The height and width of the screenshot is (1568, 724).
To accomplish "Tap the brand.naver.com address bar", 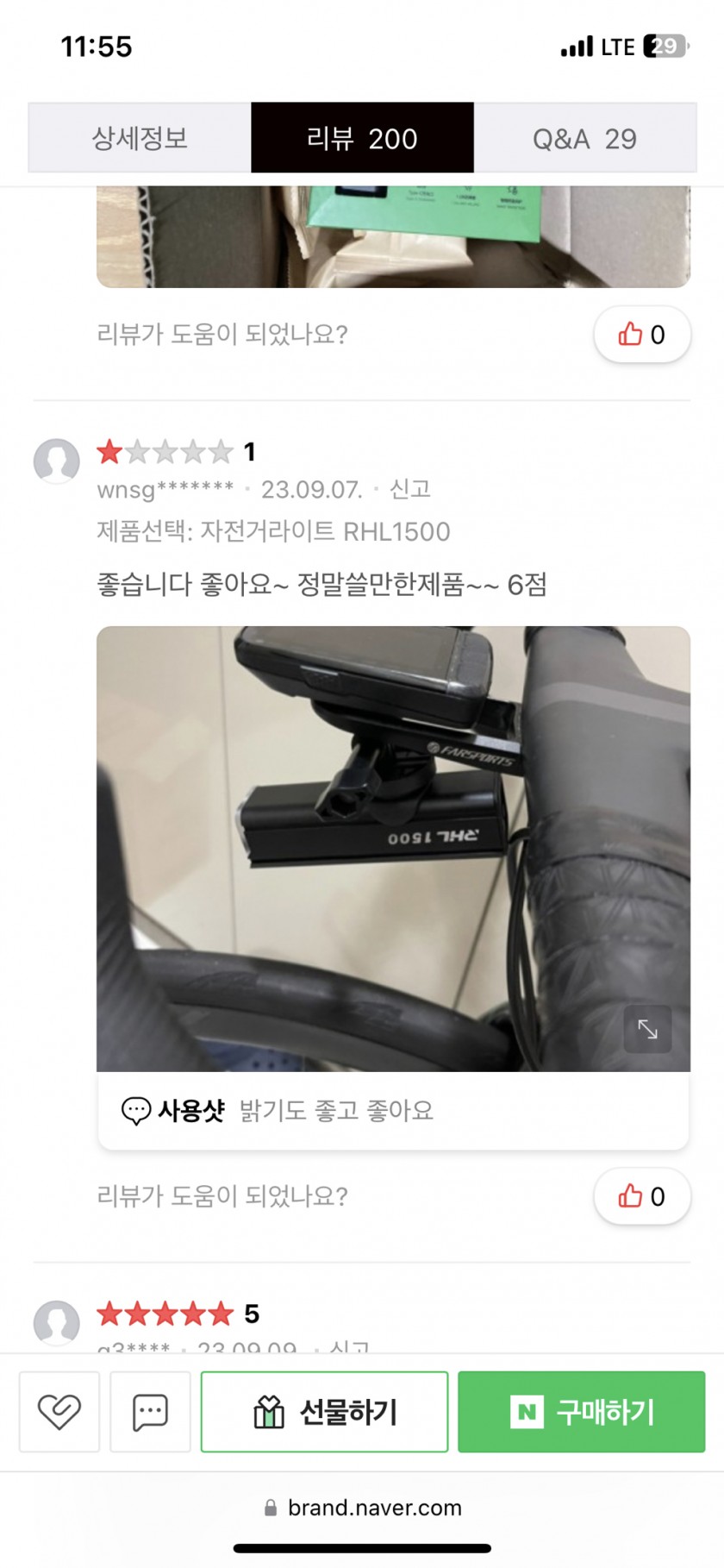I will (362, 1508).
